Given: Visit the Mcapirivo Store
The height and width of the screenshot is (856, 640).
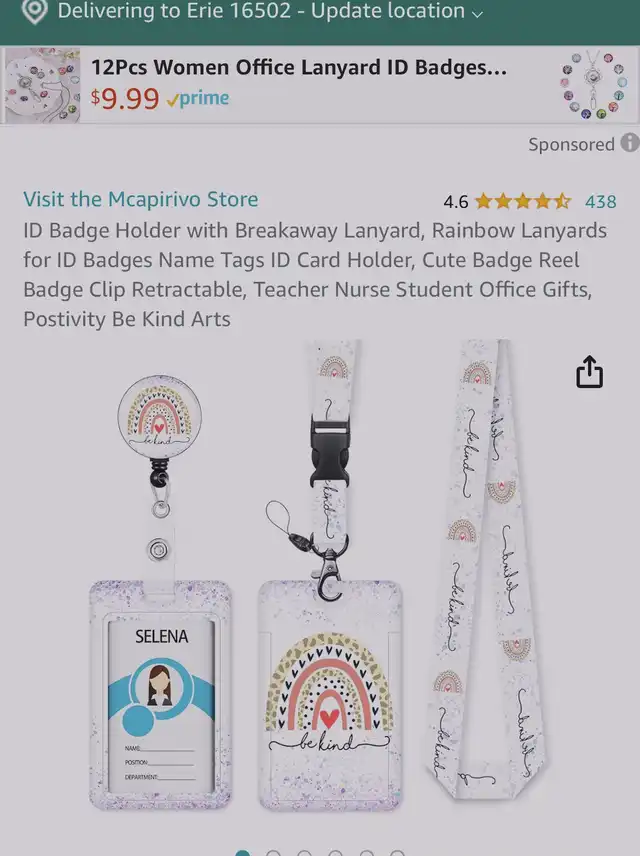Looking at the screenshot, I should click(x=141, y=199).
